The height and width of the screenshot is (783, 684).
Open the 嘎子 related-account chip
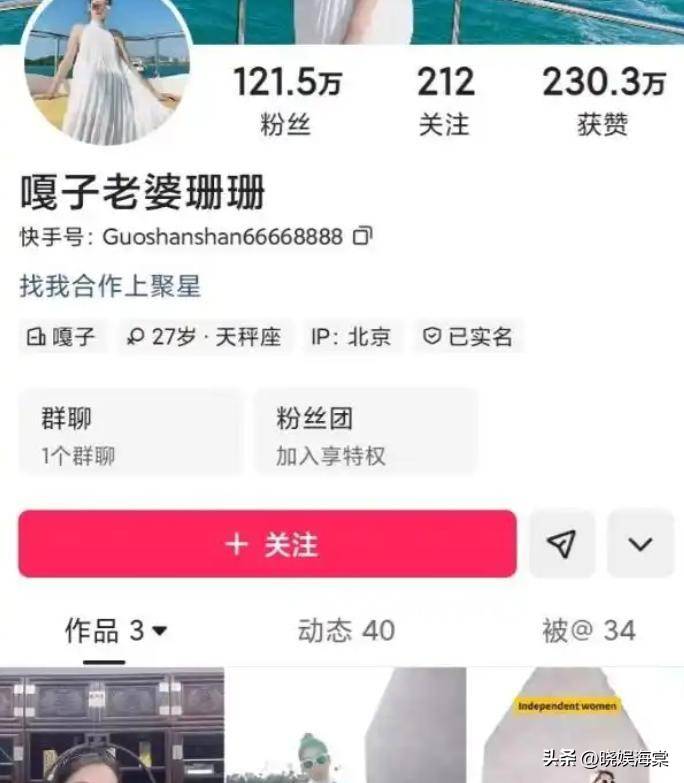coord(62,337)
